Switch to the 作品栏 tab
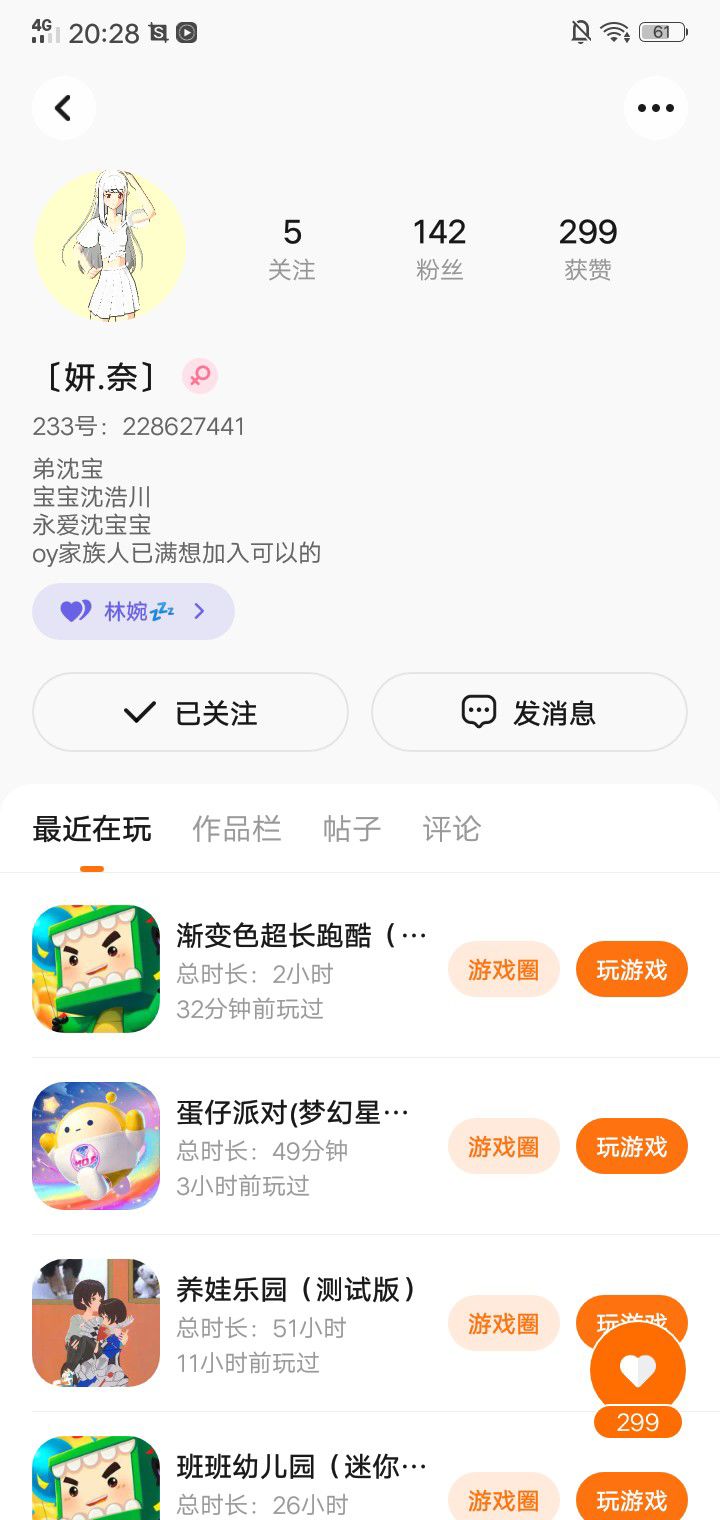The width and height of the screenshot is (720, 1520). pyautogui.click(x=236, y=829)
